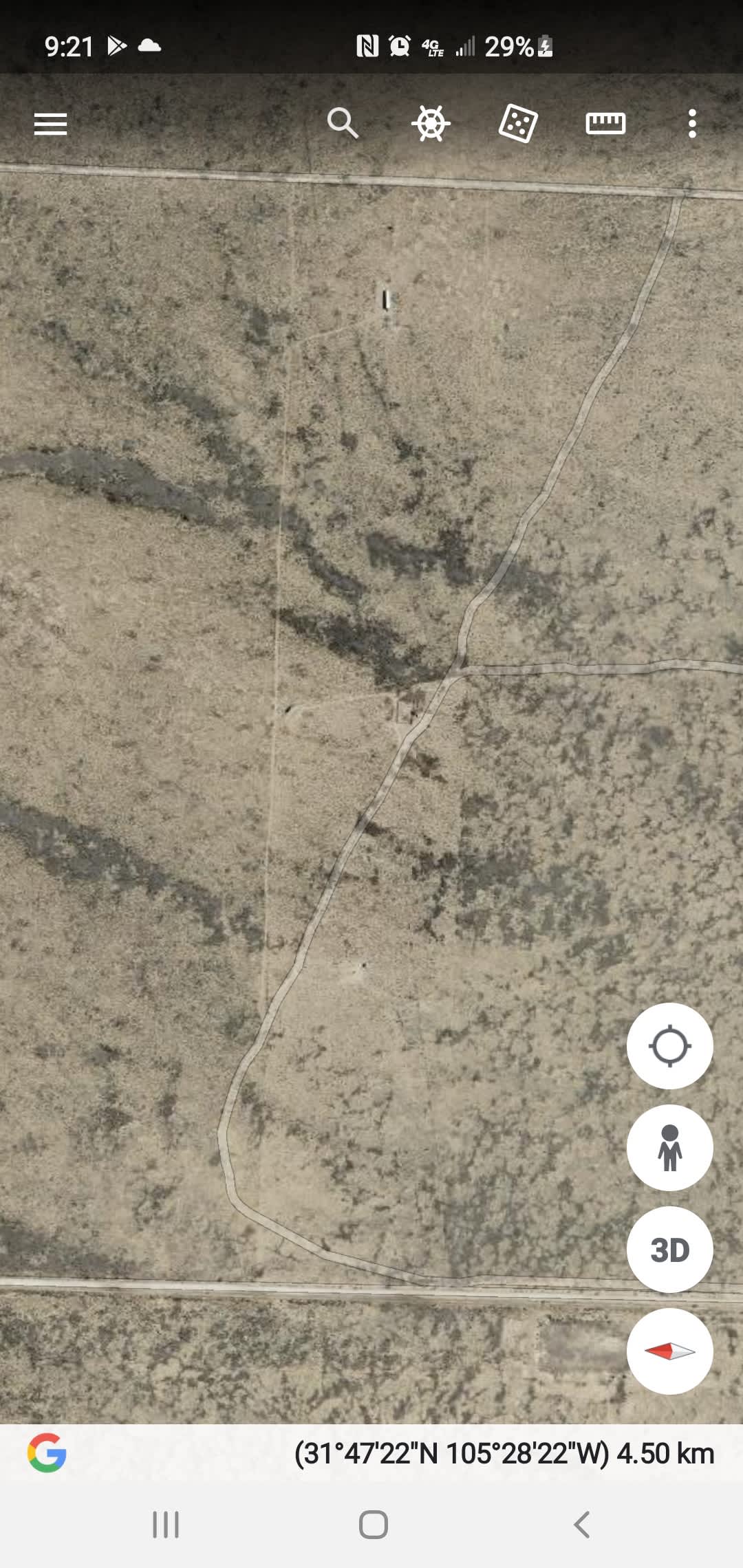Tap the coordinates and altitude display

[x=502, y=1452]
